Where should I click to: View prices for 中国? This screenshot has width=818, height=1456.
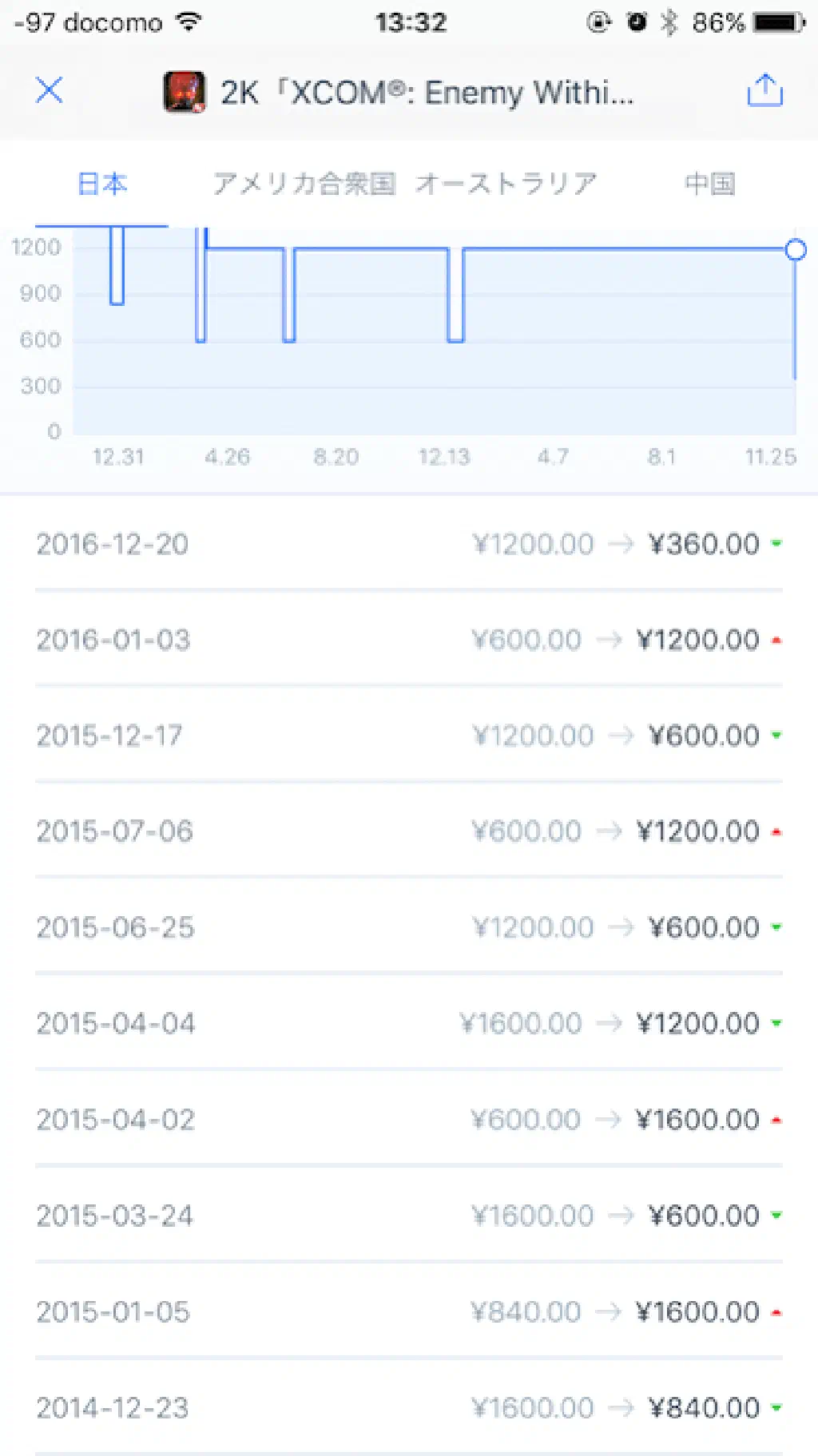click(x=709, y=184)
